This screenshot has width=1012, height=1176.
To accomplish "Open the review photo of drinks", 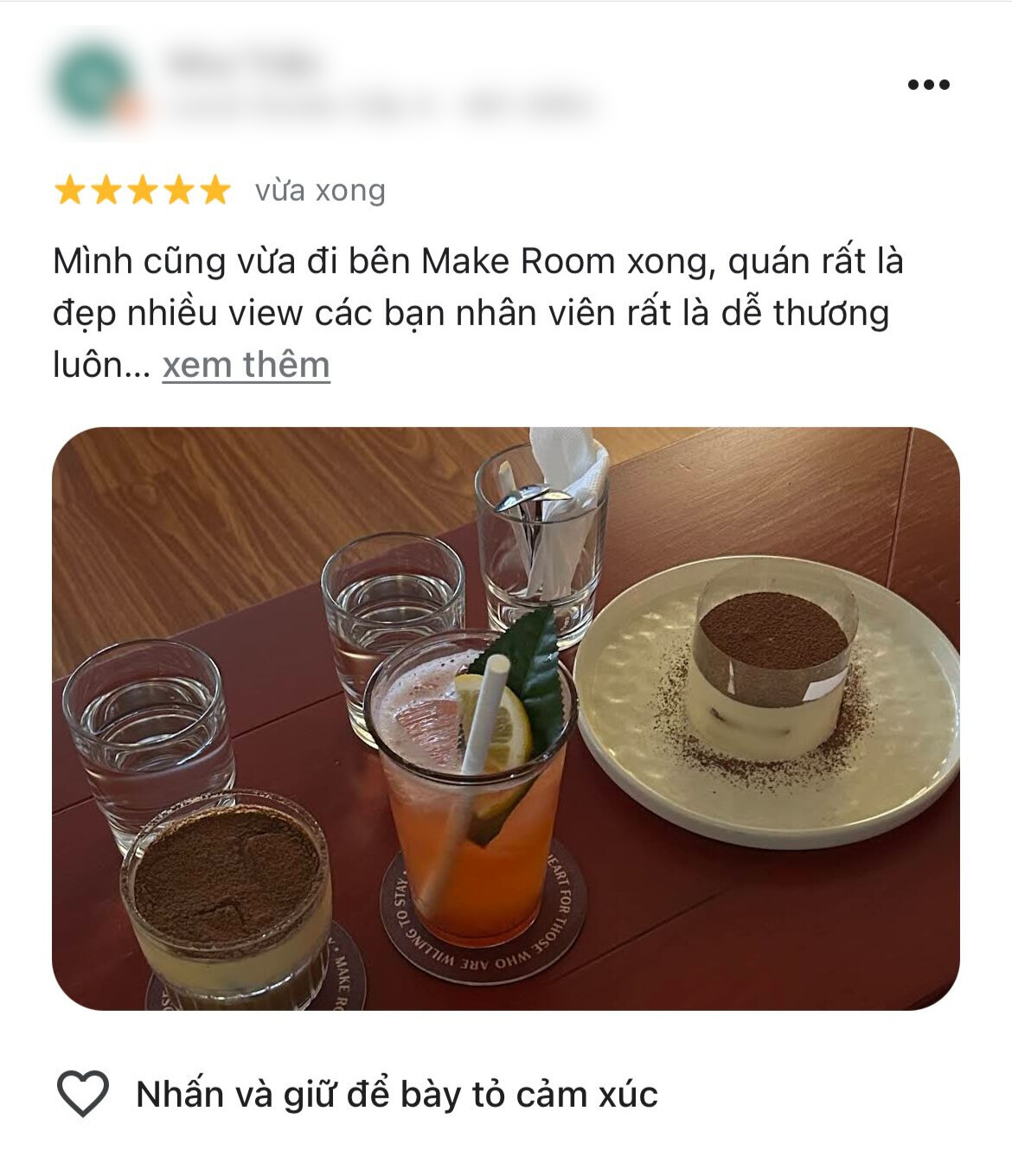I will click(x=506, y=718).
